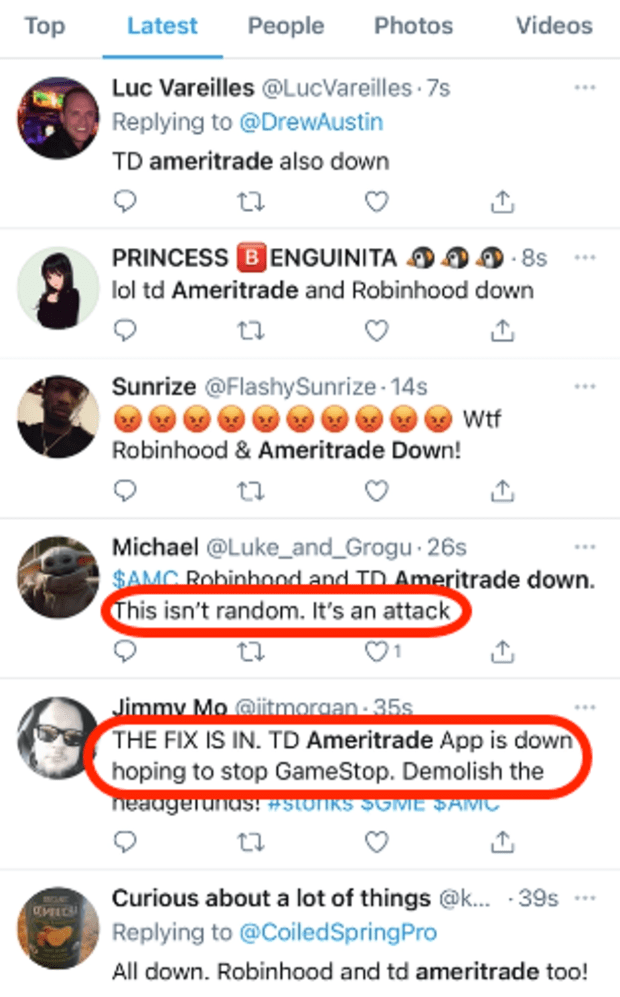Select the Videos tab
Screen dimensions: 620x997
pyautogui.click(x=554, y=26)
